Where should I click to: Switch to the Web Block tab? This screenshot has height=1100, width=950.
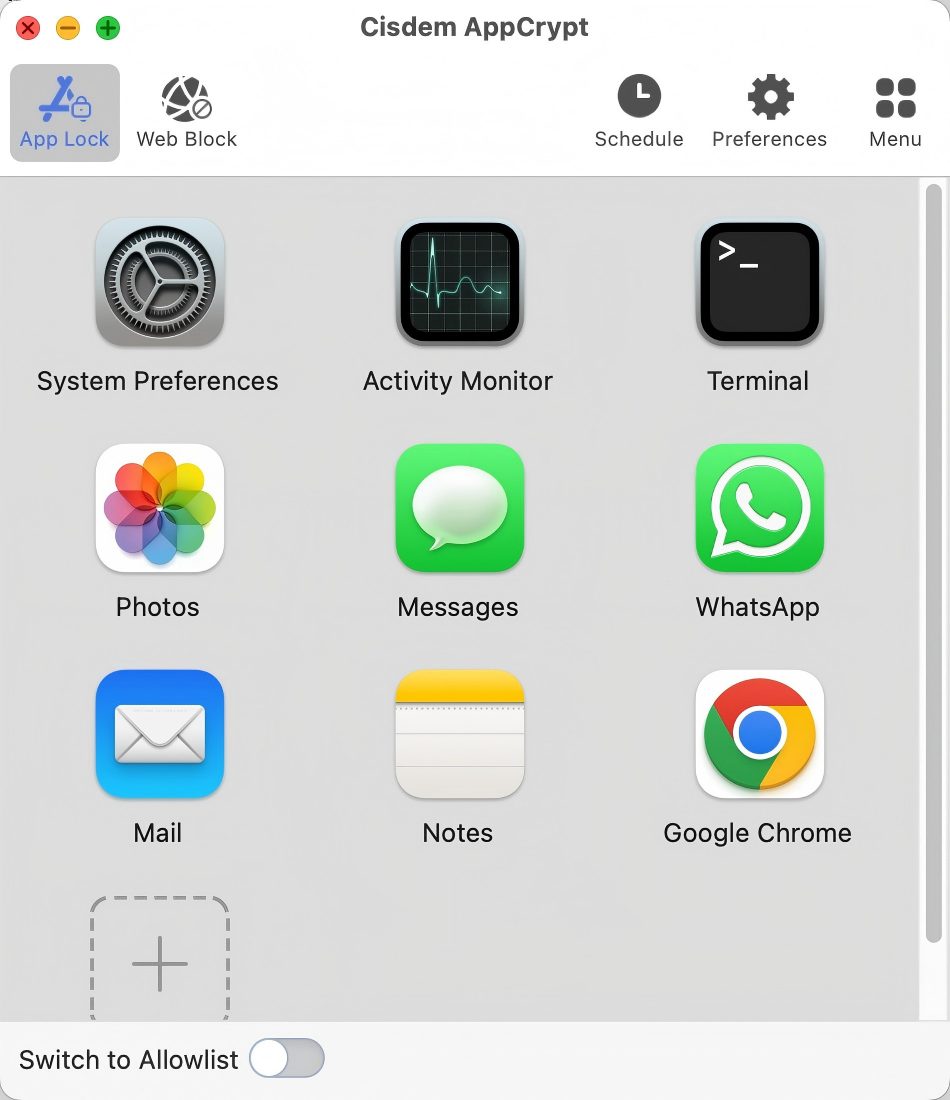(x=186, y=113)
